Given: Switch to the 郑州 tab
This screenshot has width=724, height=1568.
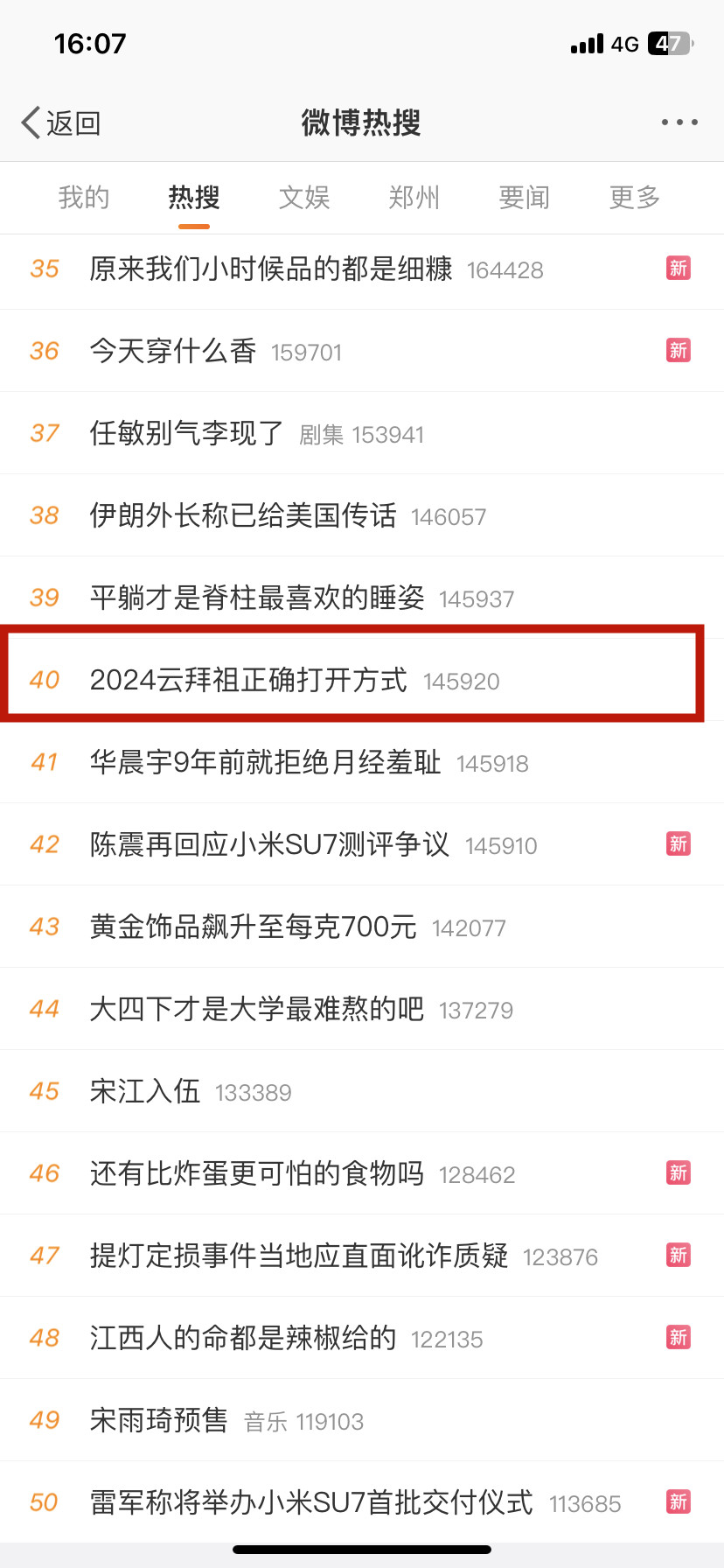Looking at the screenshot, I should [x=414, y=198].
